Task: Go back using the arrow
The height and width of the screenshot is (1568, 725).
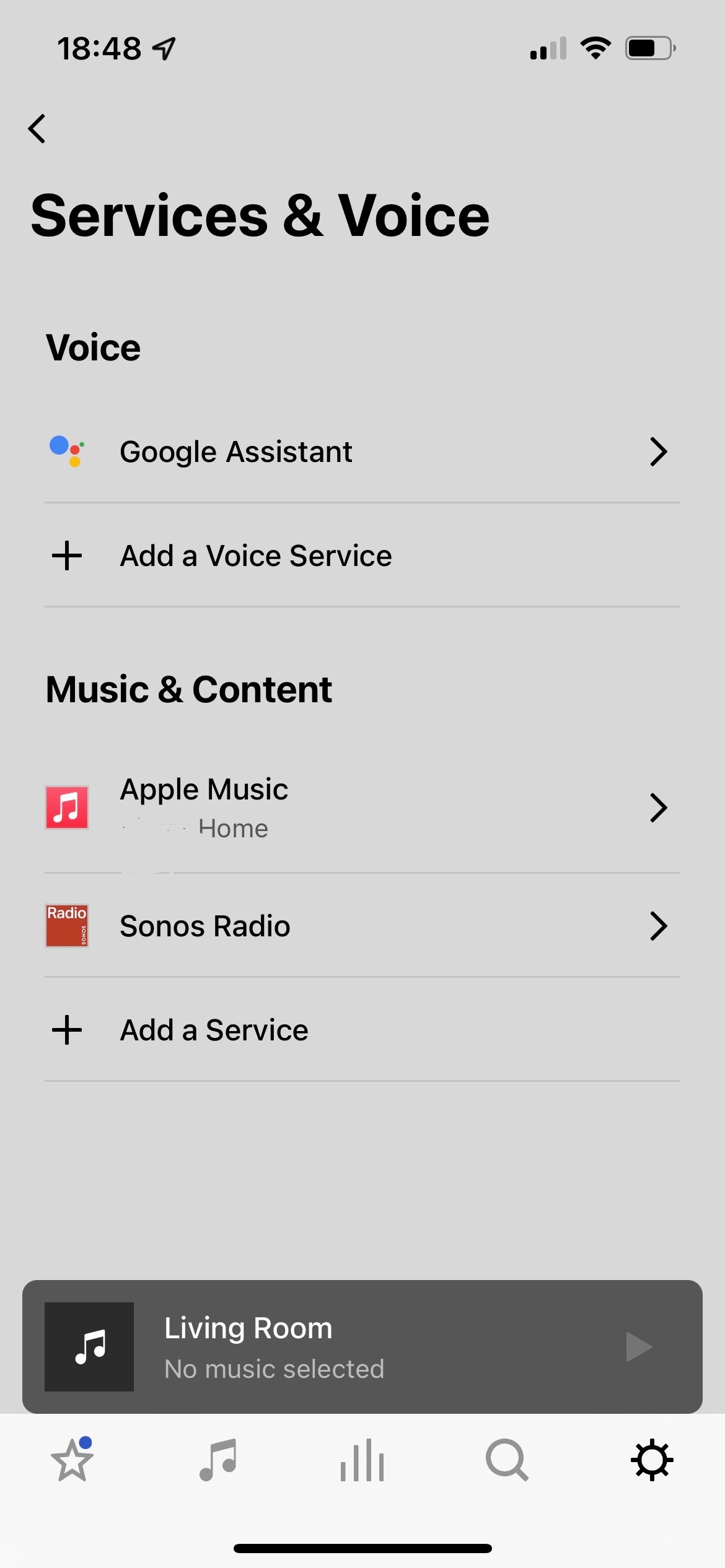Action: [37, 129]
